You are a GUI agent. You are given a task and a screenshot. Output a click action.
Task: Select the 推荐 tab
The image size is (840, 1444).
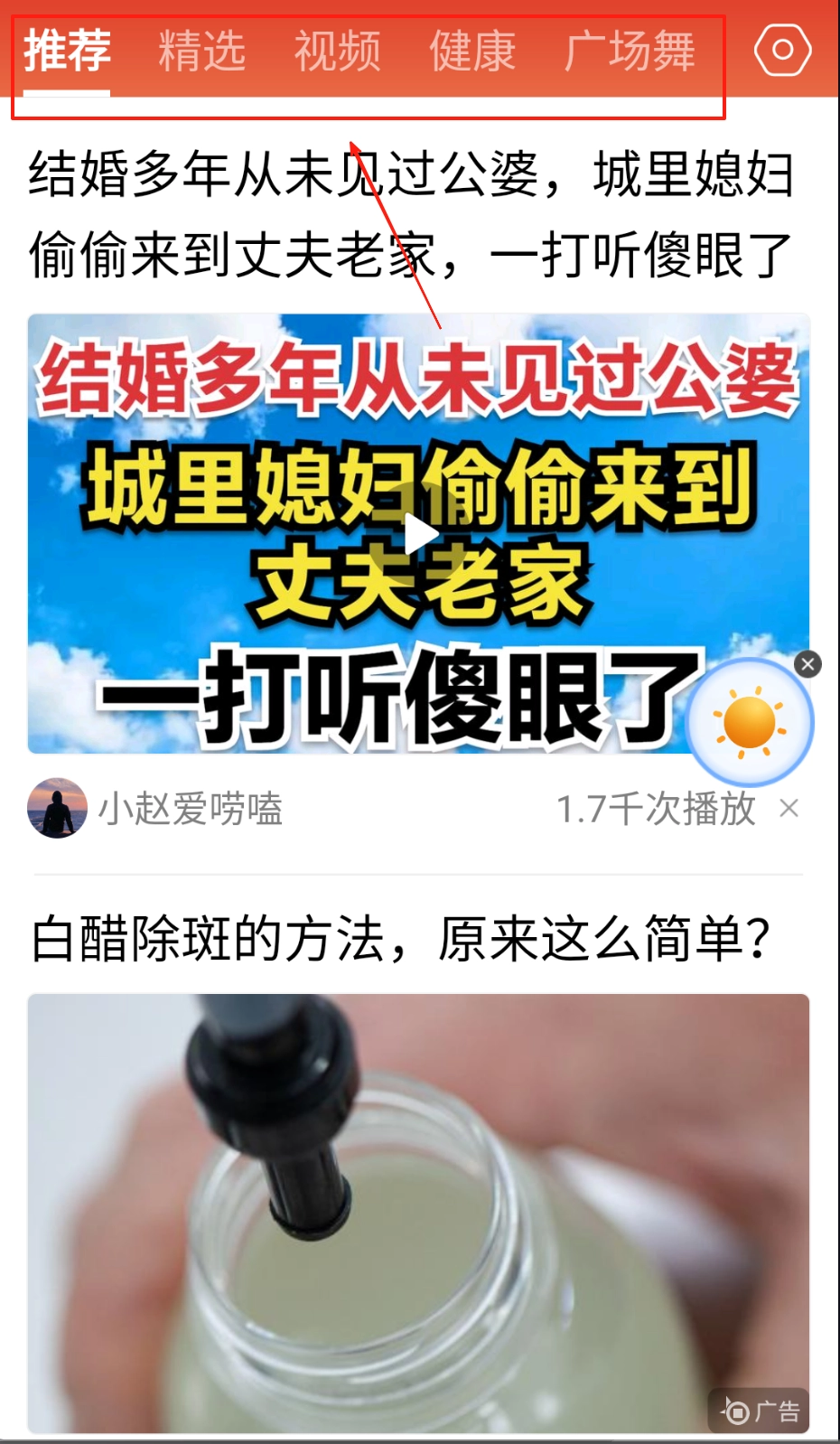pos(67,51)
